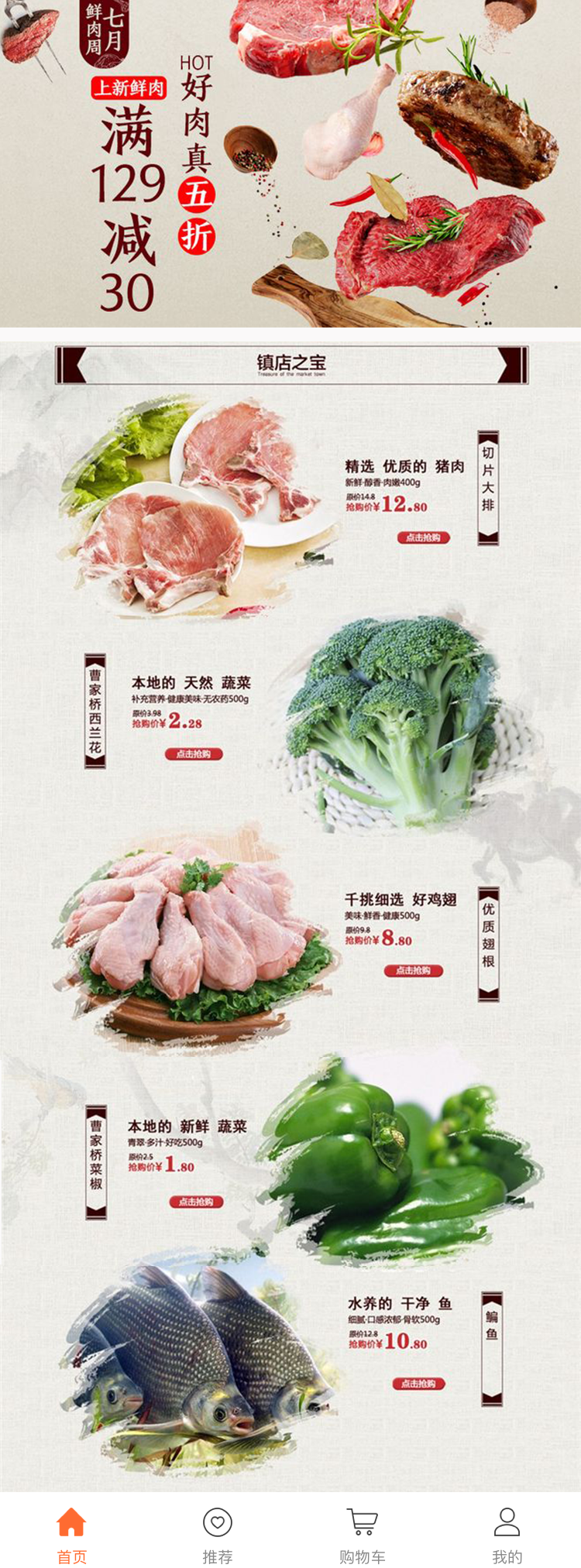Open the 七月鲜肉周 promotion banner

coord(290,163)
